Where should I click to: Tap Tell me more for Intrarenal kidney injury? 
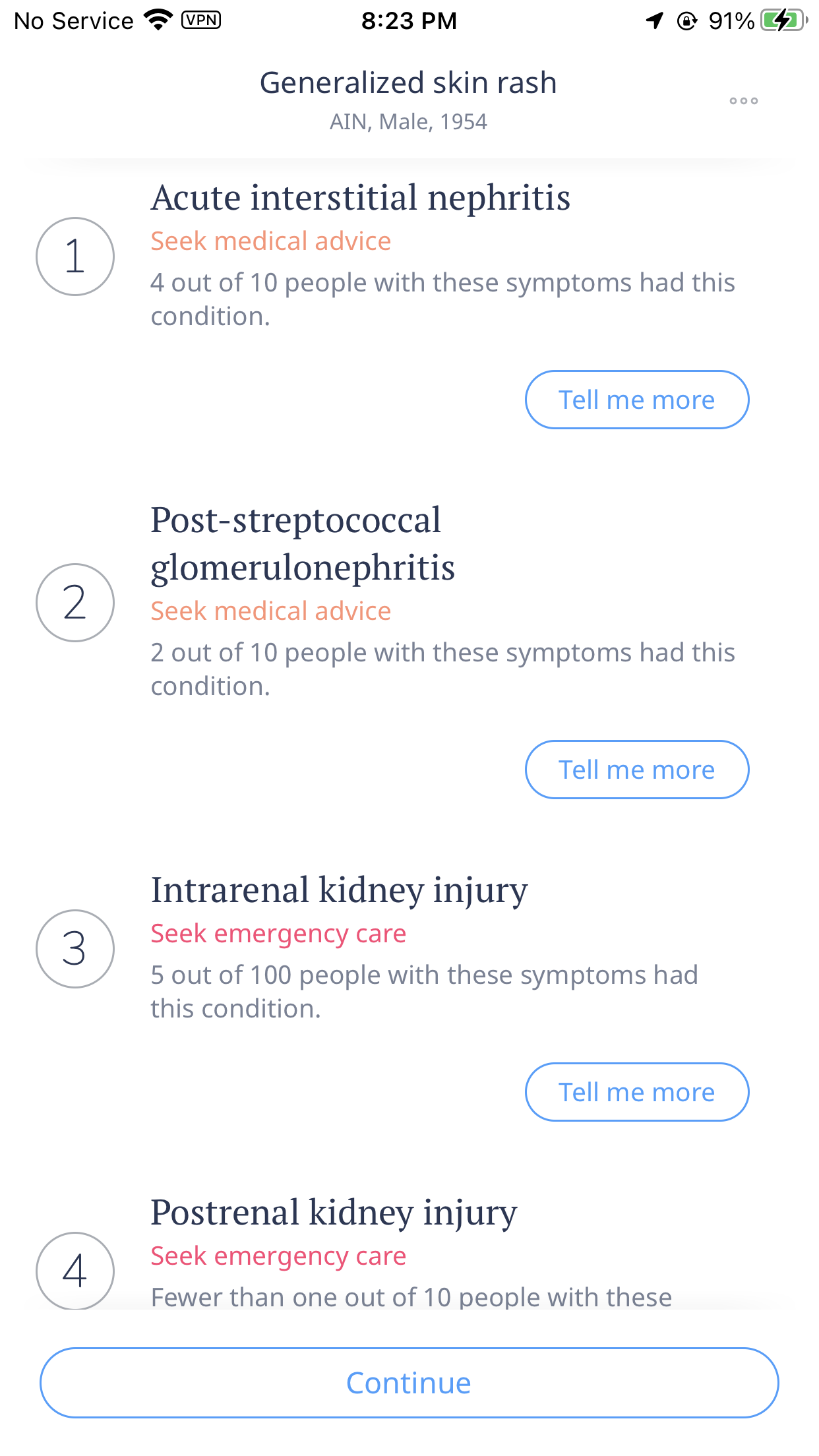point(637,1092)
